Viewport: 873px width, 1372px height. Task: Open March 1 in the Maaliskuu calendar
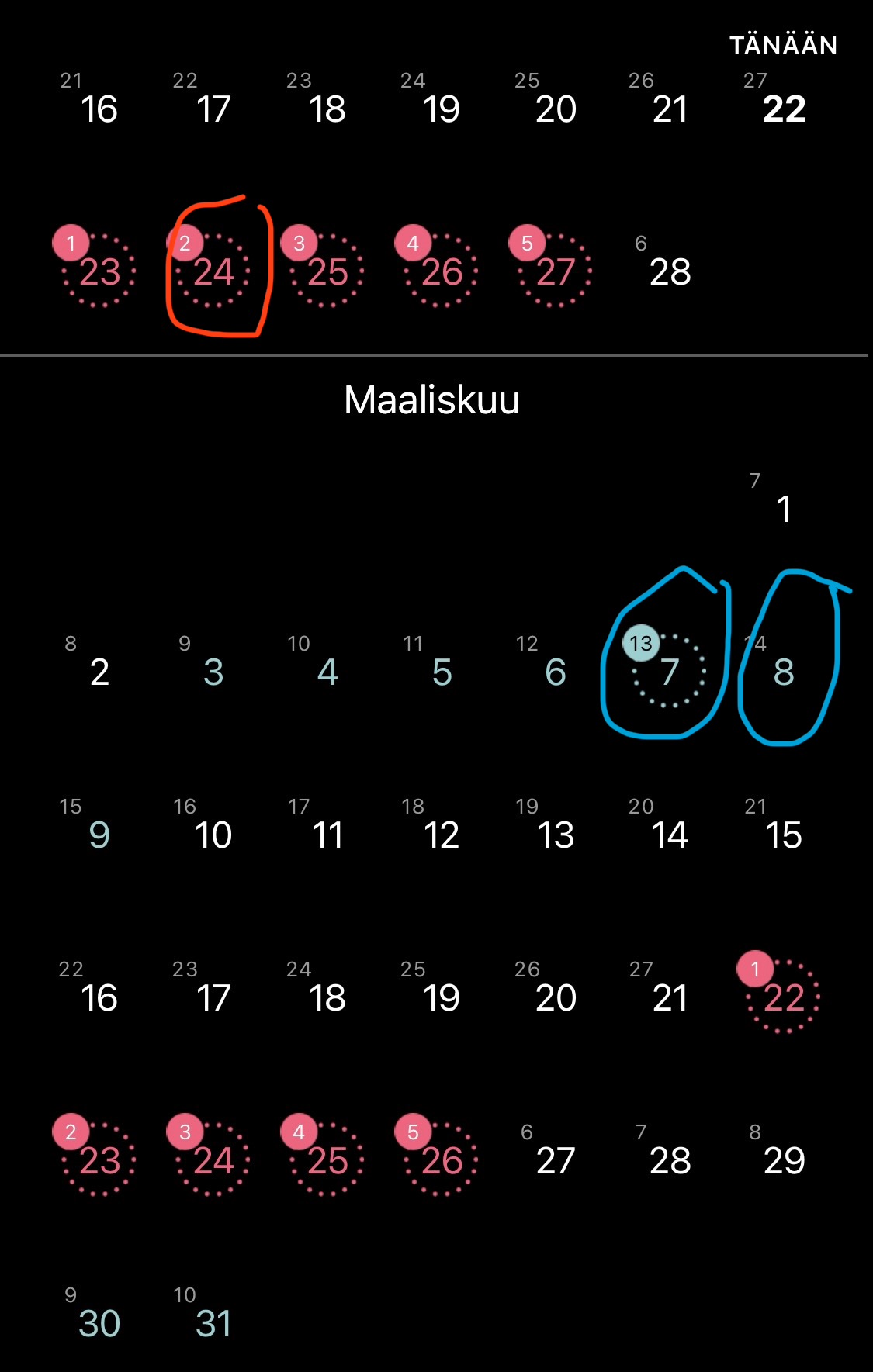tap(784, 509)
